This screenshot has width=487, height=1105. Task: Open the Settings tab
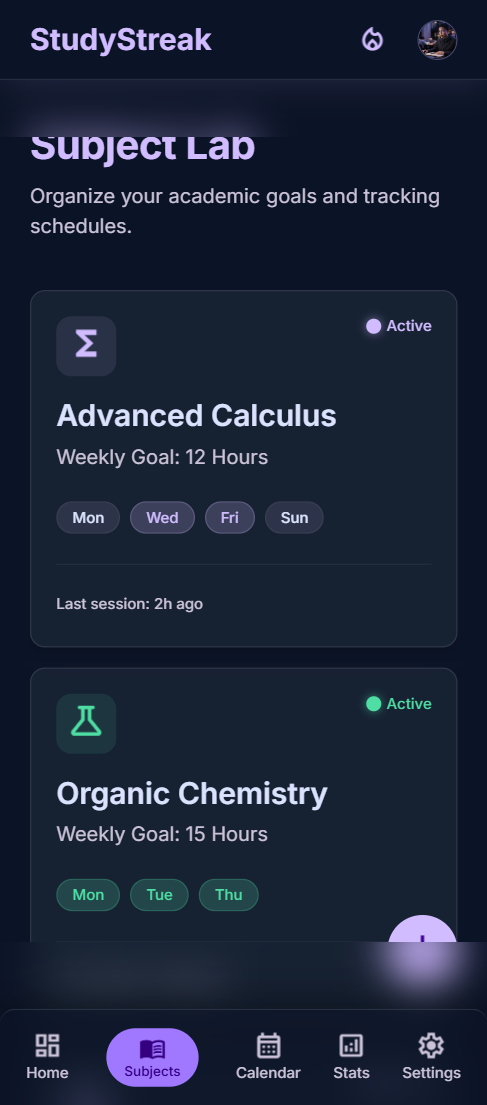[431, 1056]
